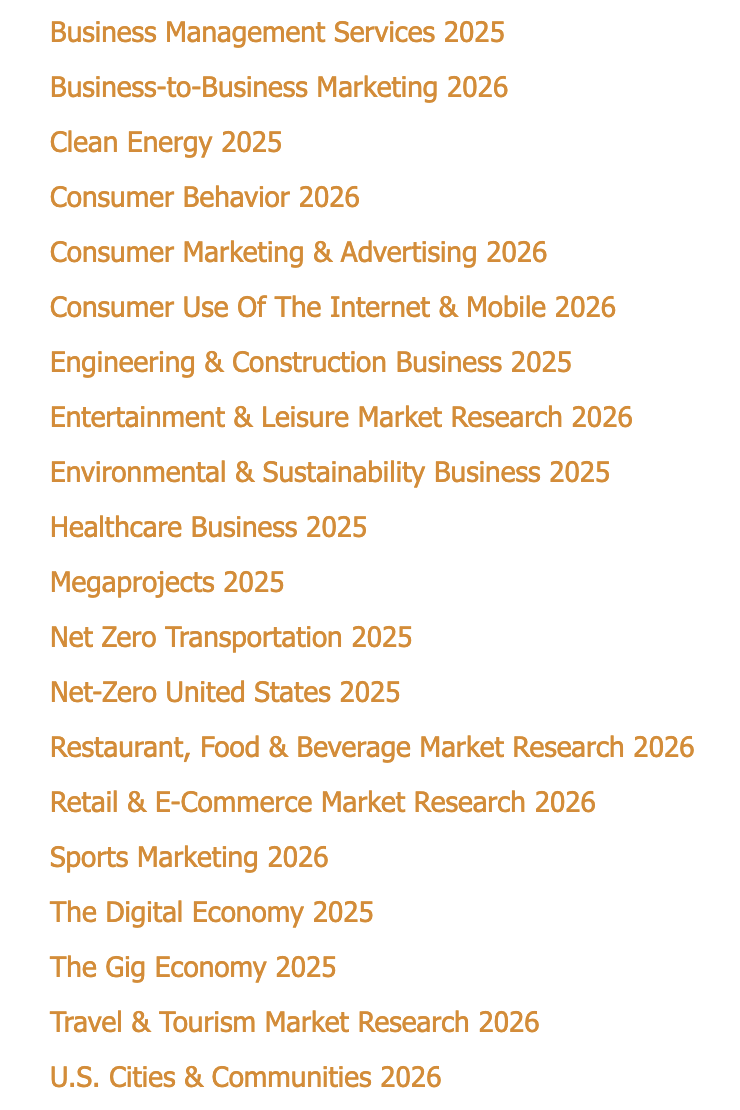The width and height of the screenshot is (740, 1110).
Task: Open Business Management Services 2025 link
Action: 277,33
